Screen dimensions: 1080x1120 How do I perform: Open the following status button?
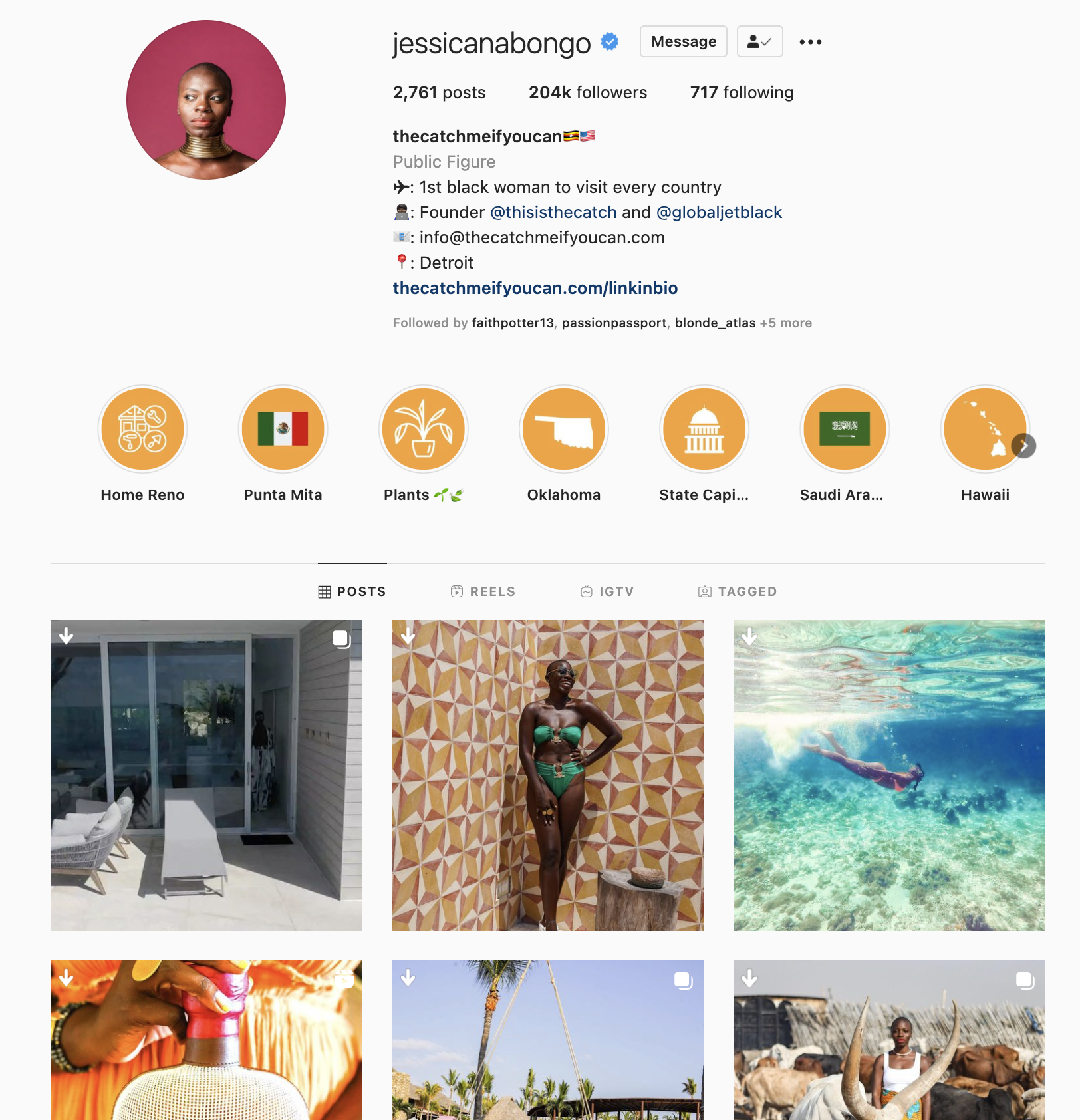tap(759, 41)
